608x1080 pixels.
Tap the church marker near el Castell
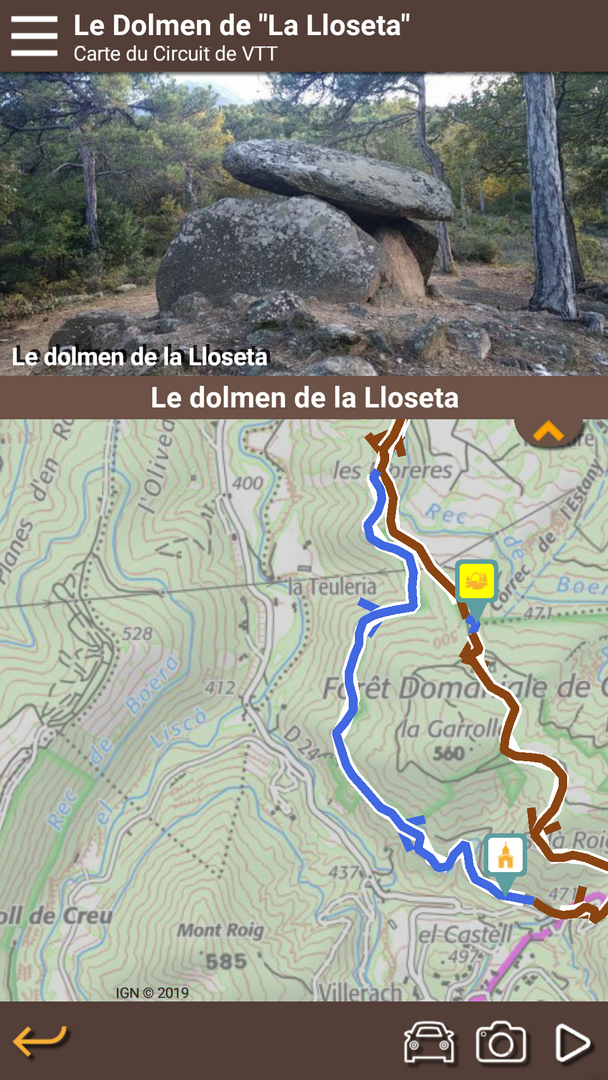pyautogui.click(x=505, y=857)
